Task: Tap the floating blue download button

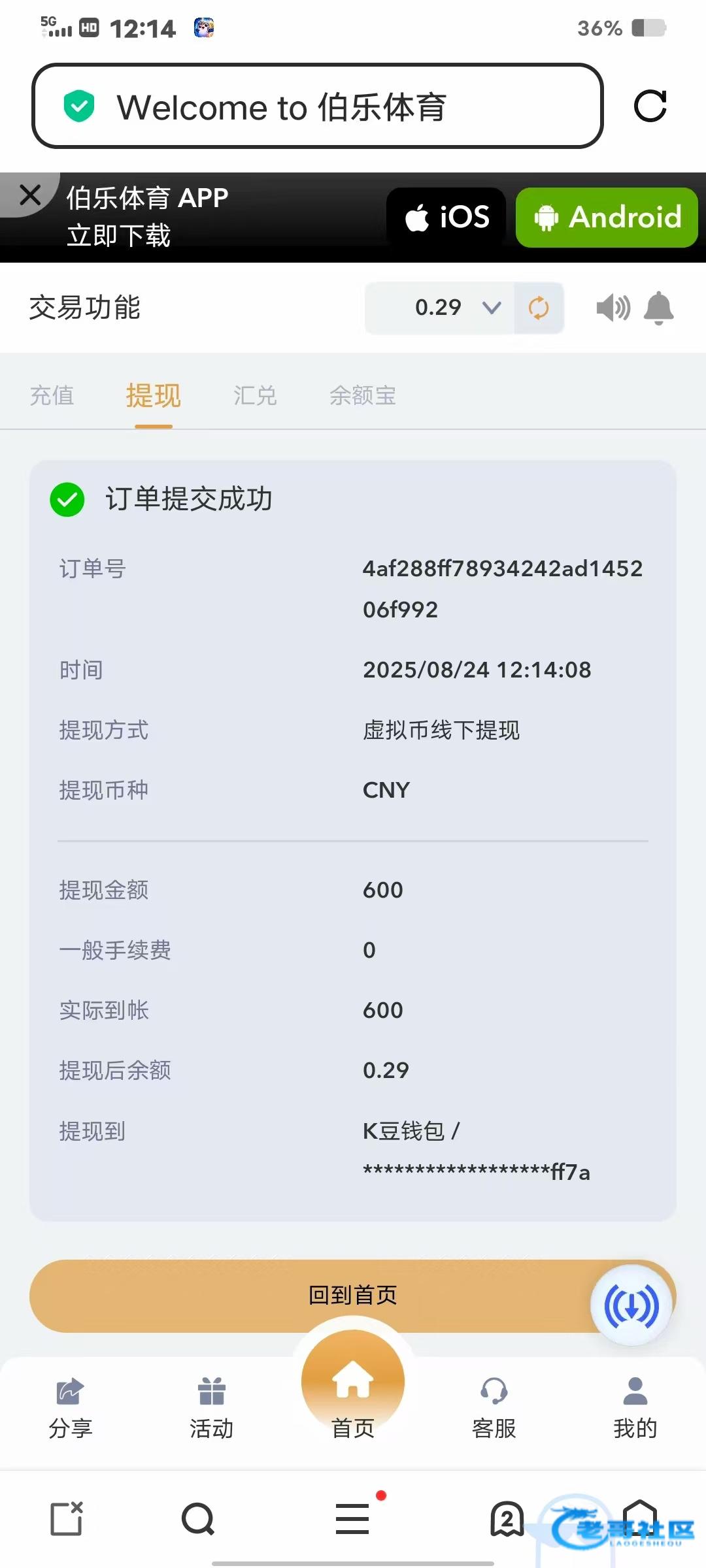Action: pyautogui.click(x=631, y=1305)
